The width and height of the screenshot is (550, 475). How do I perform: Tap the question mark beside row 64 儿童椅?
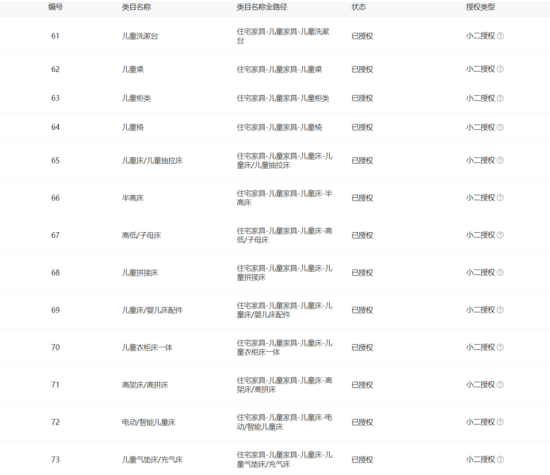click(501, 127)
